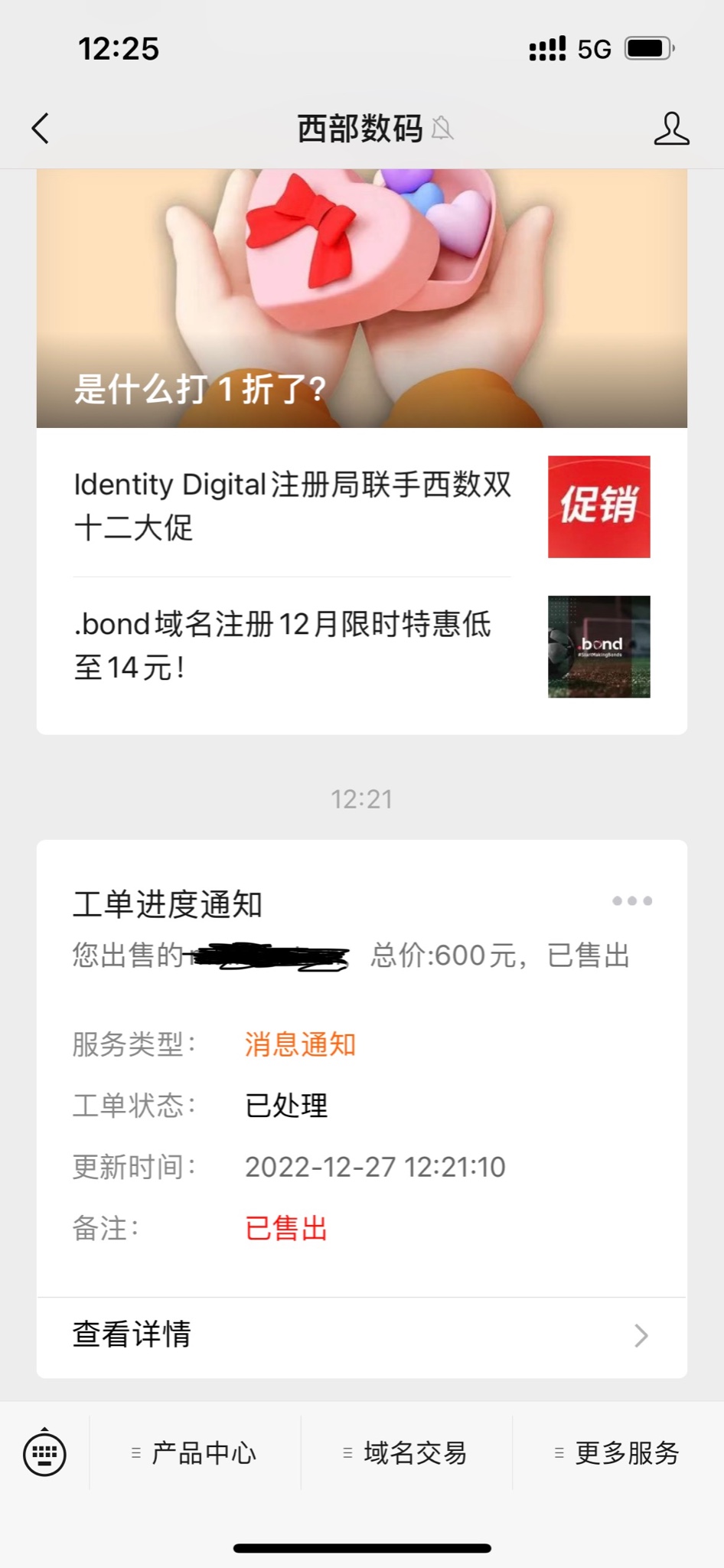The image size is (724, 1568).
Task: Open the three-dot menu on 工单进度通知
Action: (632, 901)
